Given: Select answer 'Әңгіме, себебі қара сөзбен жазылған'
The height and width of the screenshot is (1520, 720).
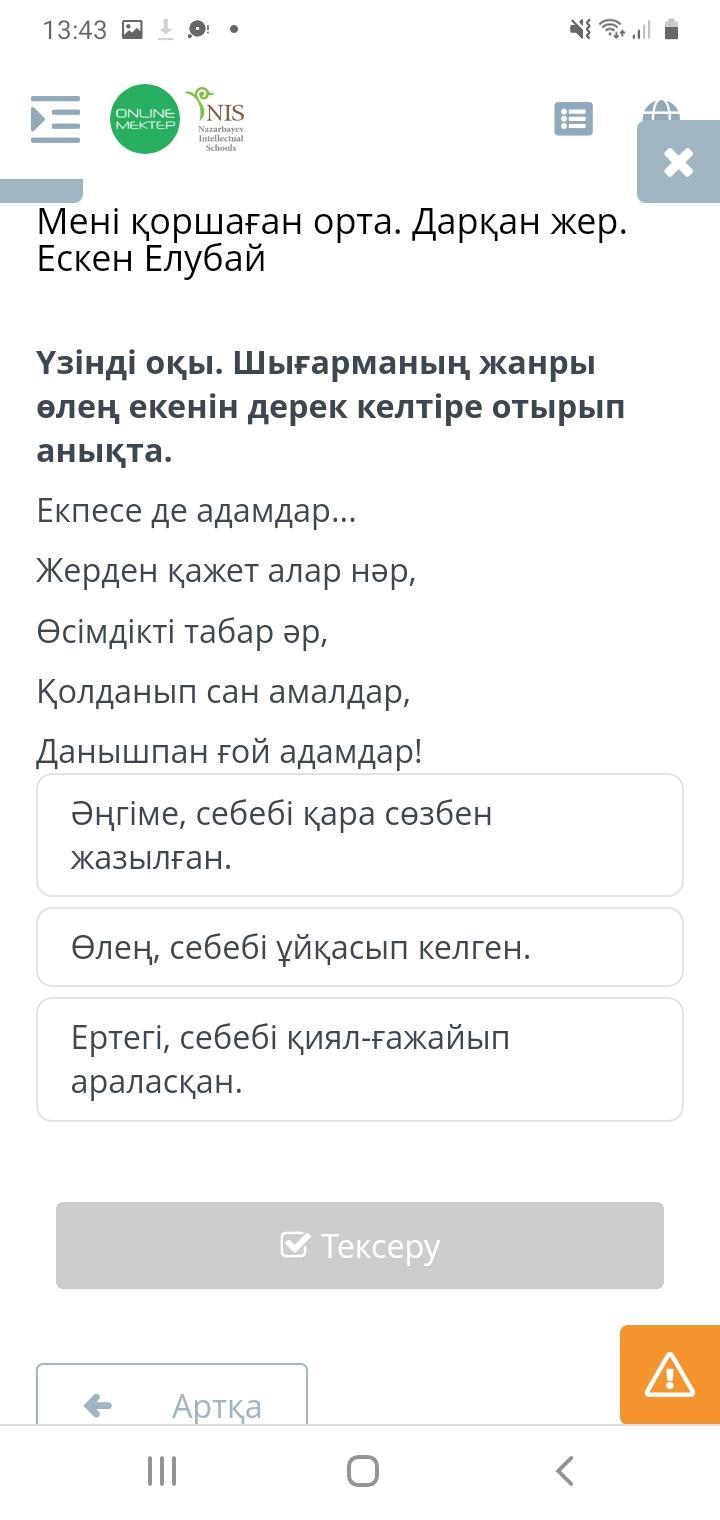Looking at the screenshot, I should pyautogui.click(x=360, y=835).
